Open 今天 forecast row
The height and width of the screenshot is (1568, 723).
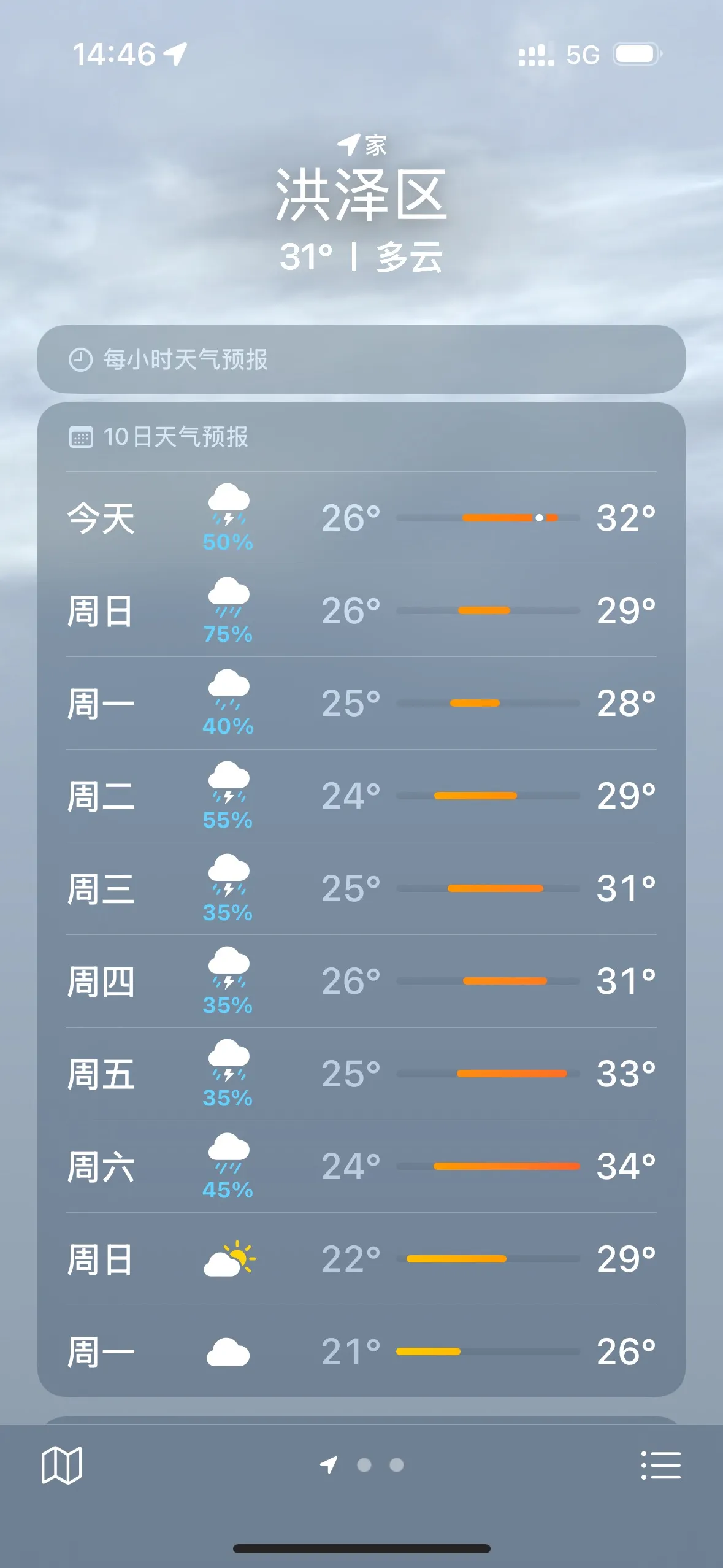[x=361, y=518]
